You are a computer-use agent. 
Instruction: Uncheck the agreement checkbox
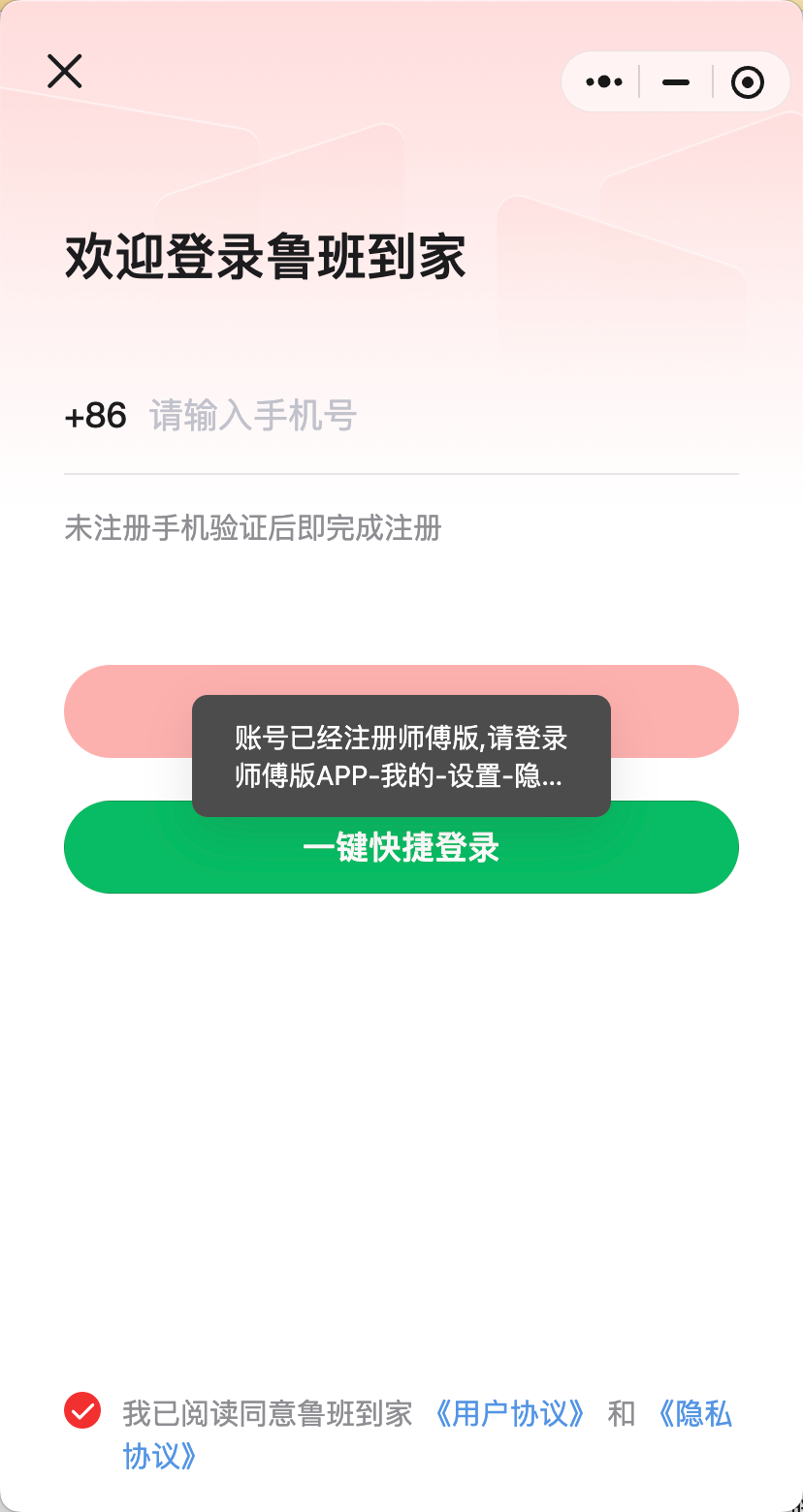pos(82,1410)
